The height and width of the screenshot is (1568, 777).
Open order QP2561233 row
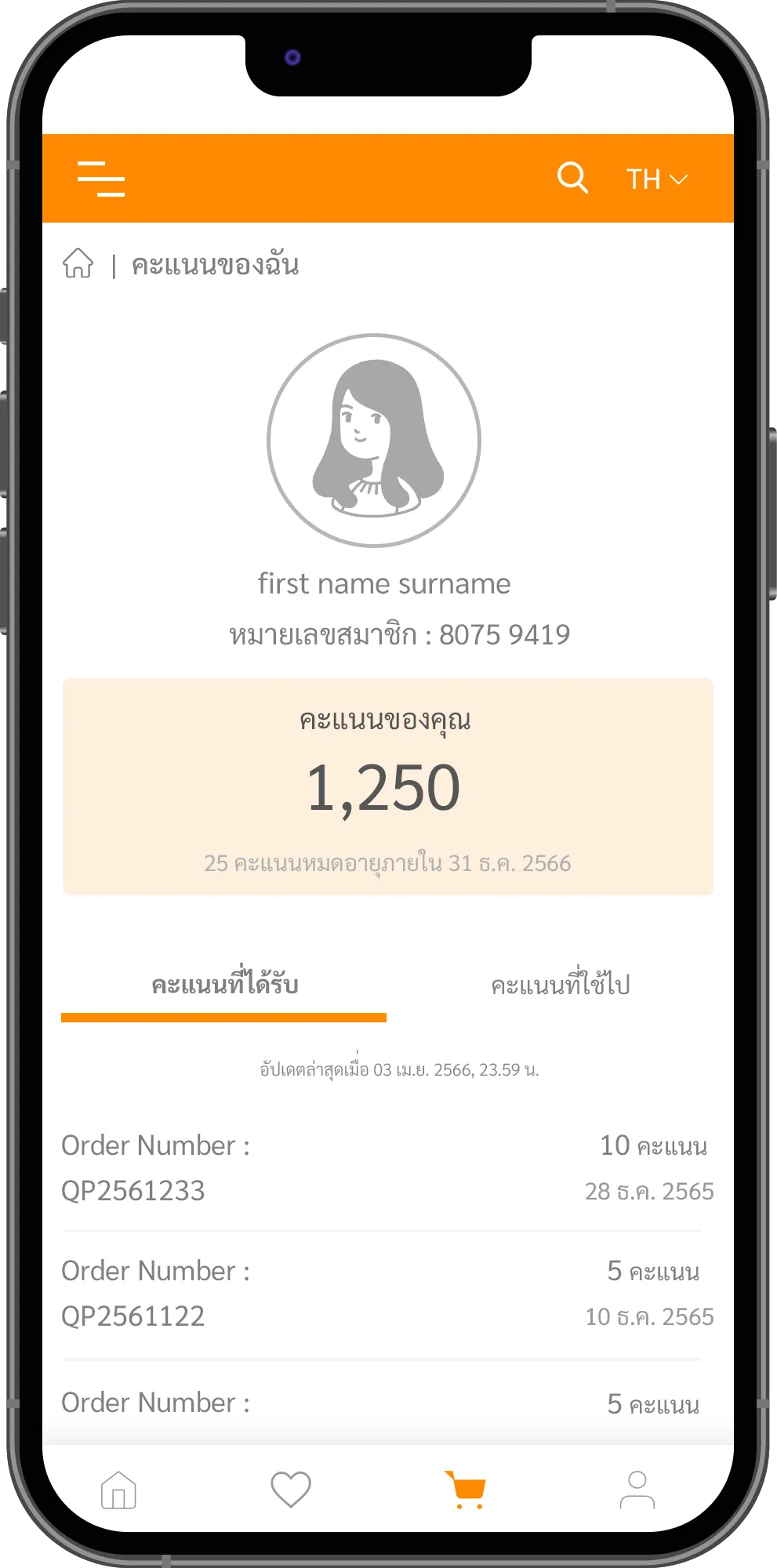coord(388,1168)
